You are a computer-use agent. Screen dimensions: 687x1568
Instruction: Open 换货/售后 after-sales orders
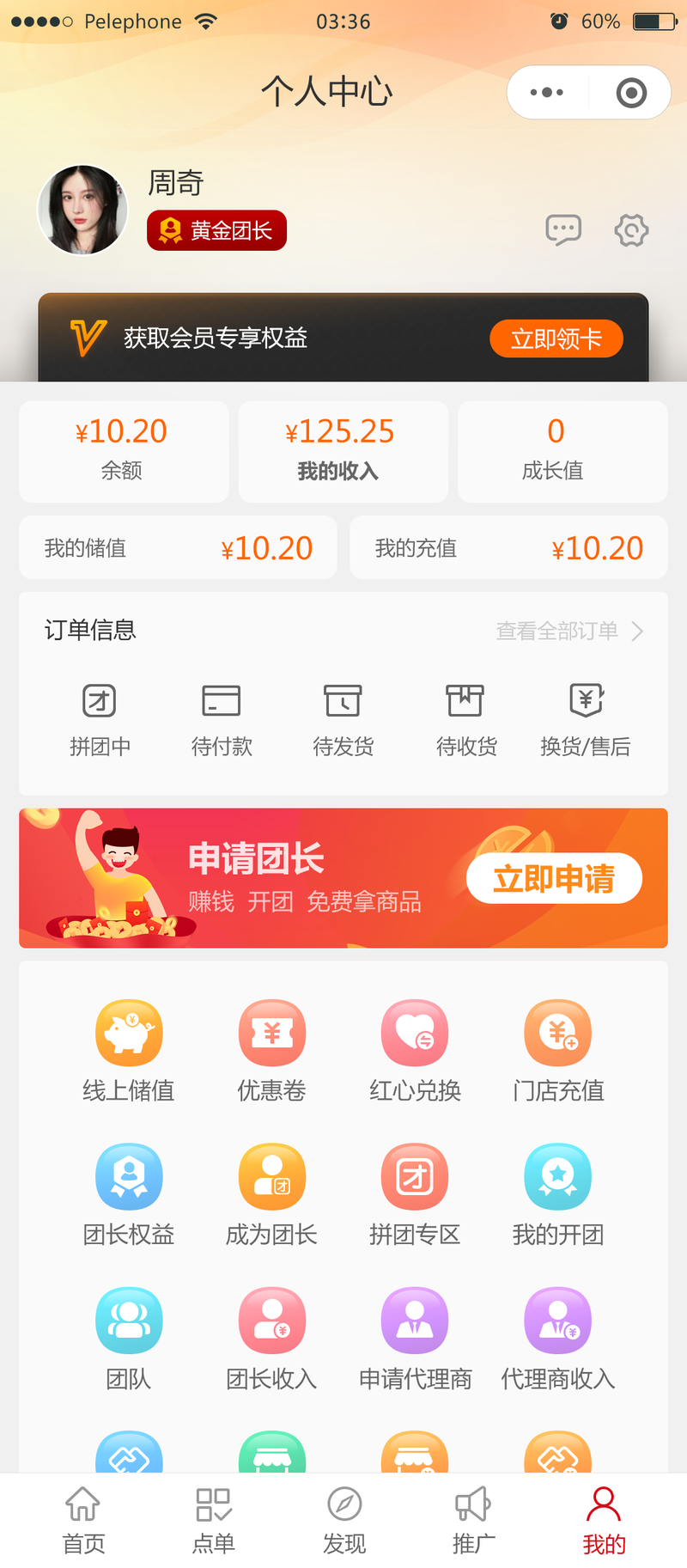[x=586, y=720]
